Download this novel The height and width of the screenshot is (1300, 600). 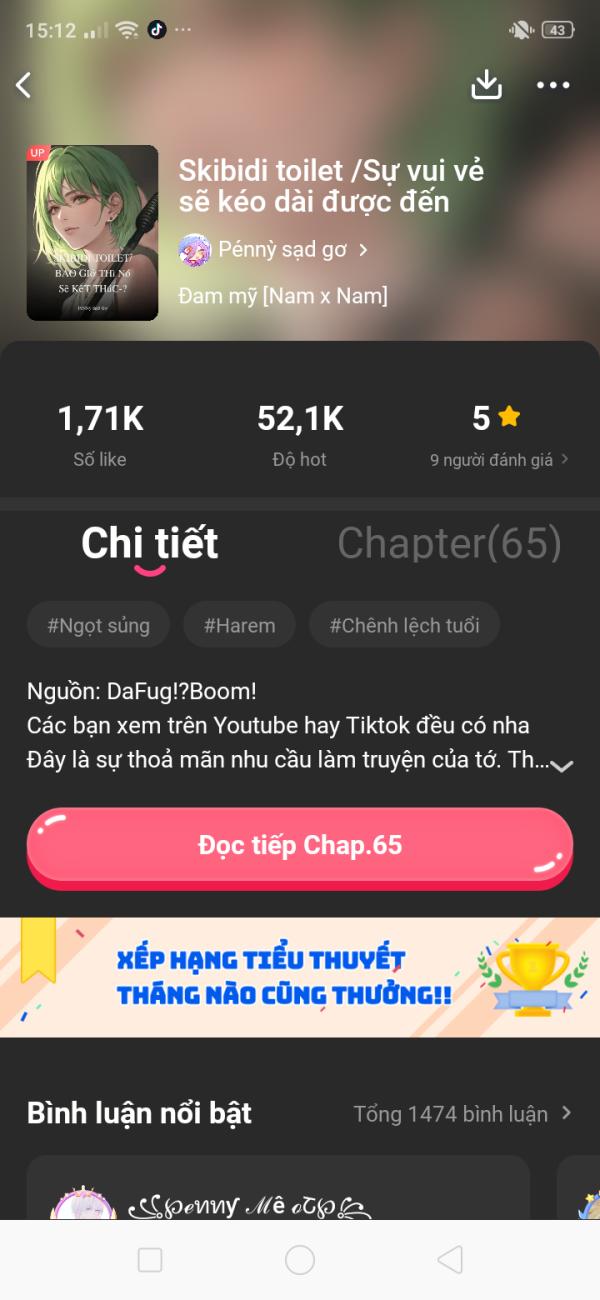point(486,85)
